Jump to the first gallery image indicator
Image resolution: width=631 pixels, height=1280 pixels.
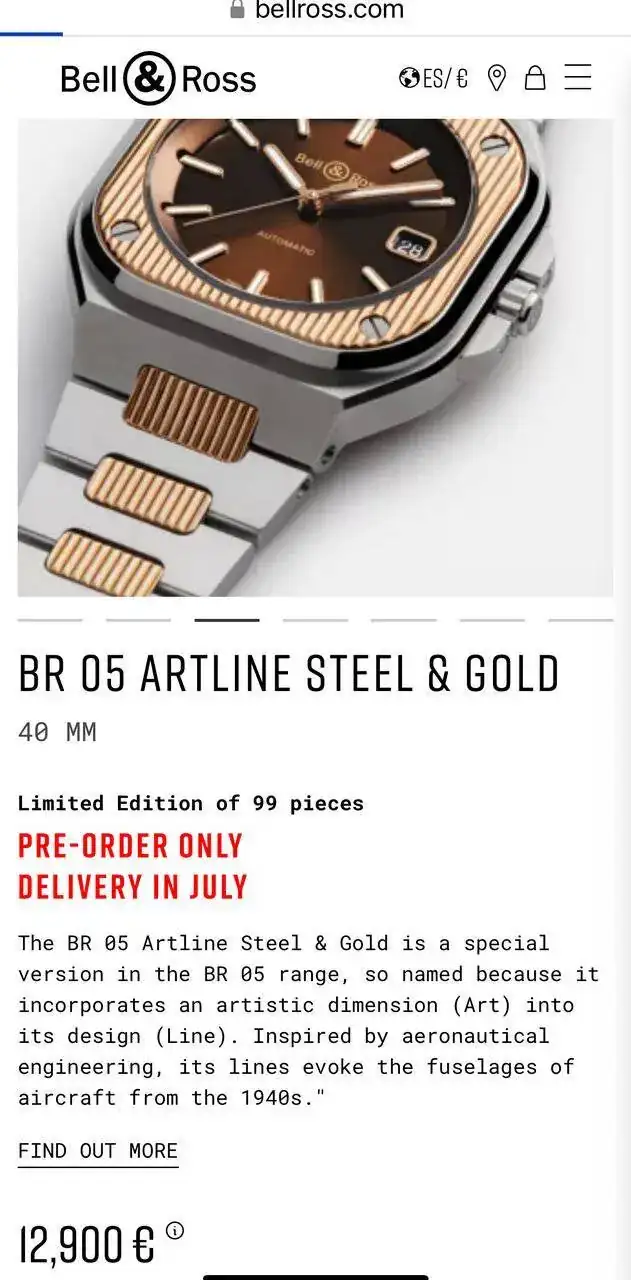tap(50, 620)
